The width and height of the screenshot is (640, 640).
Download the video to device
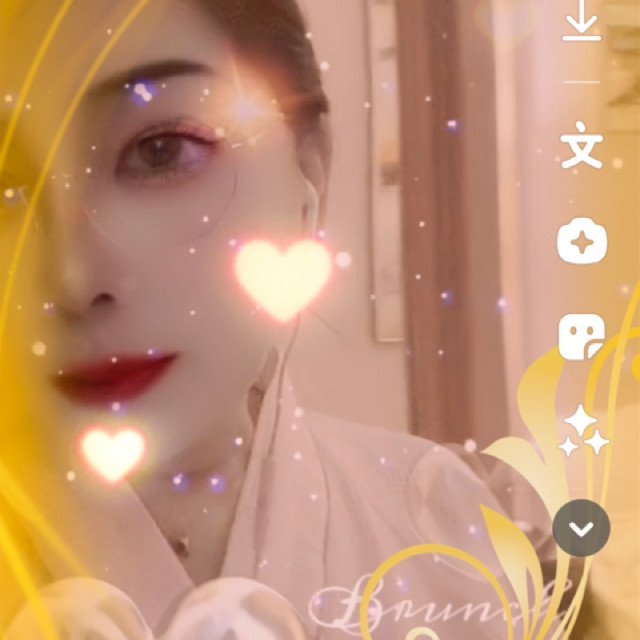[x=581, y=23]
